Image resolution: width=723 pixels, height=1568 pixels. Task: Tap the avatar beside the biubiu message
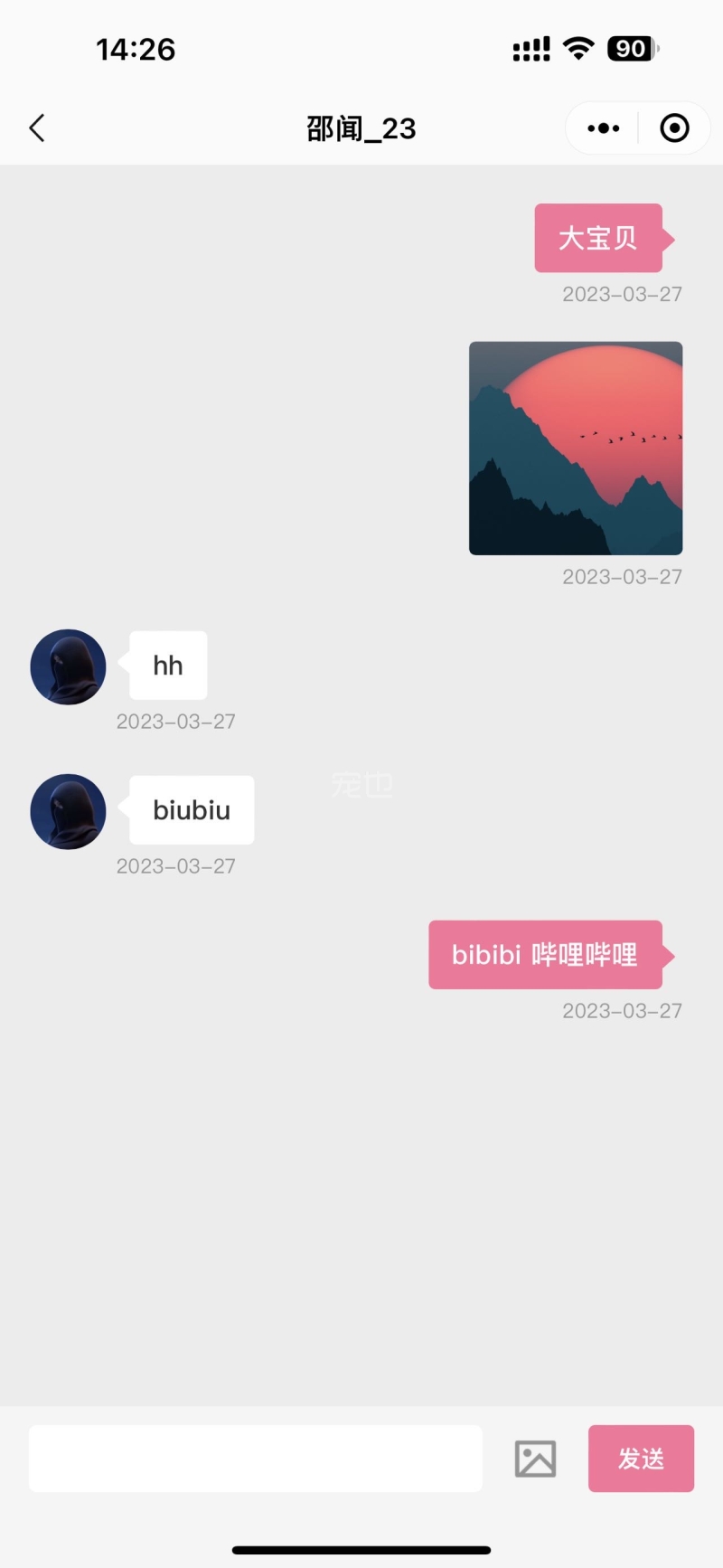tap(69, 811)
